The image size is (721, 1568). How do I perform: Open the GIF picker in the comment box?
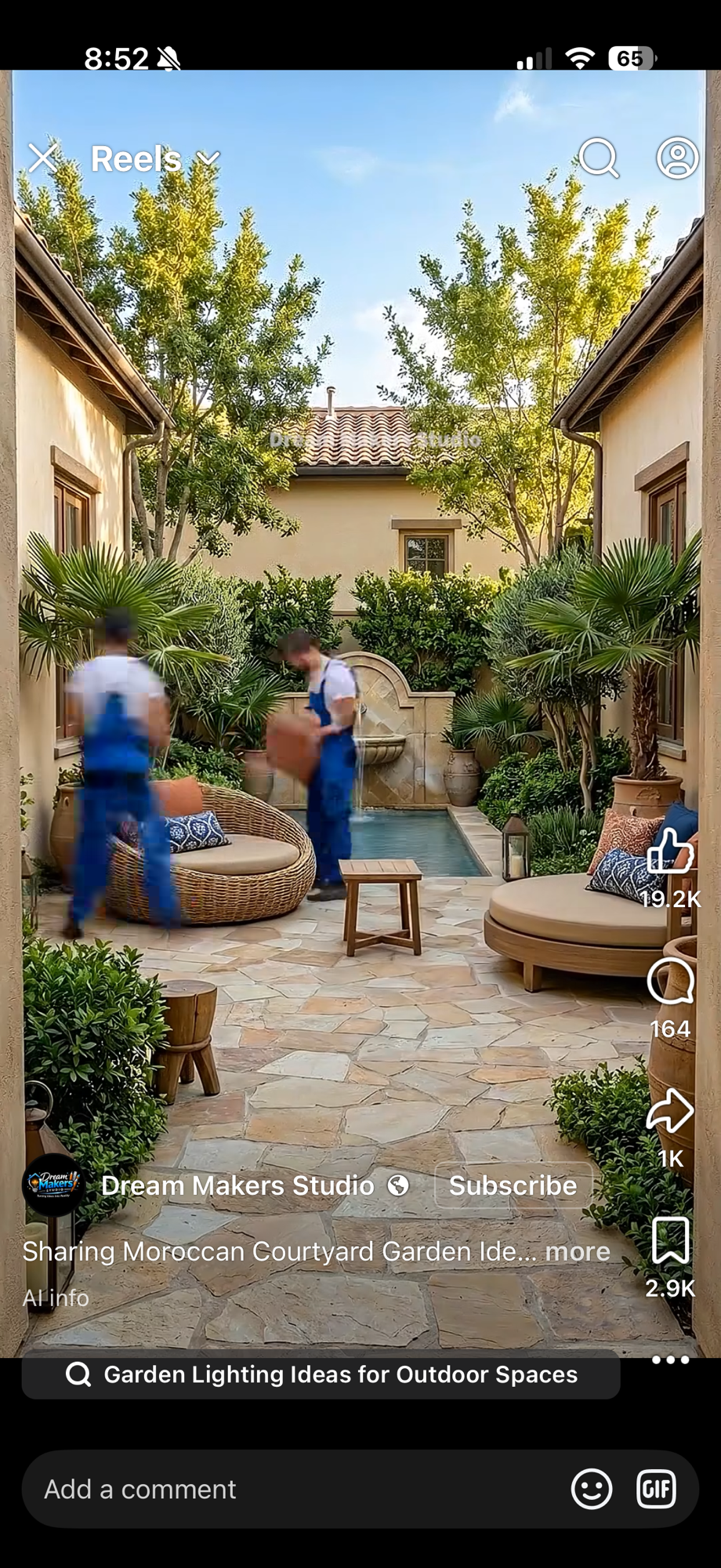tap(656, 1489)
